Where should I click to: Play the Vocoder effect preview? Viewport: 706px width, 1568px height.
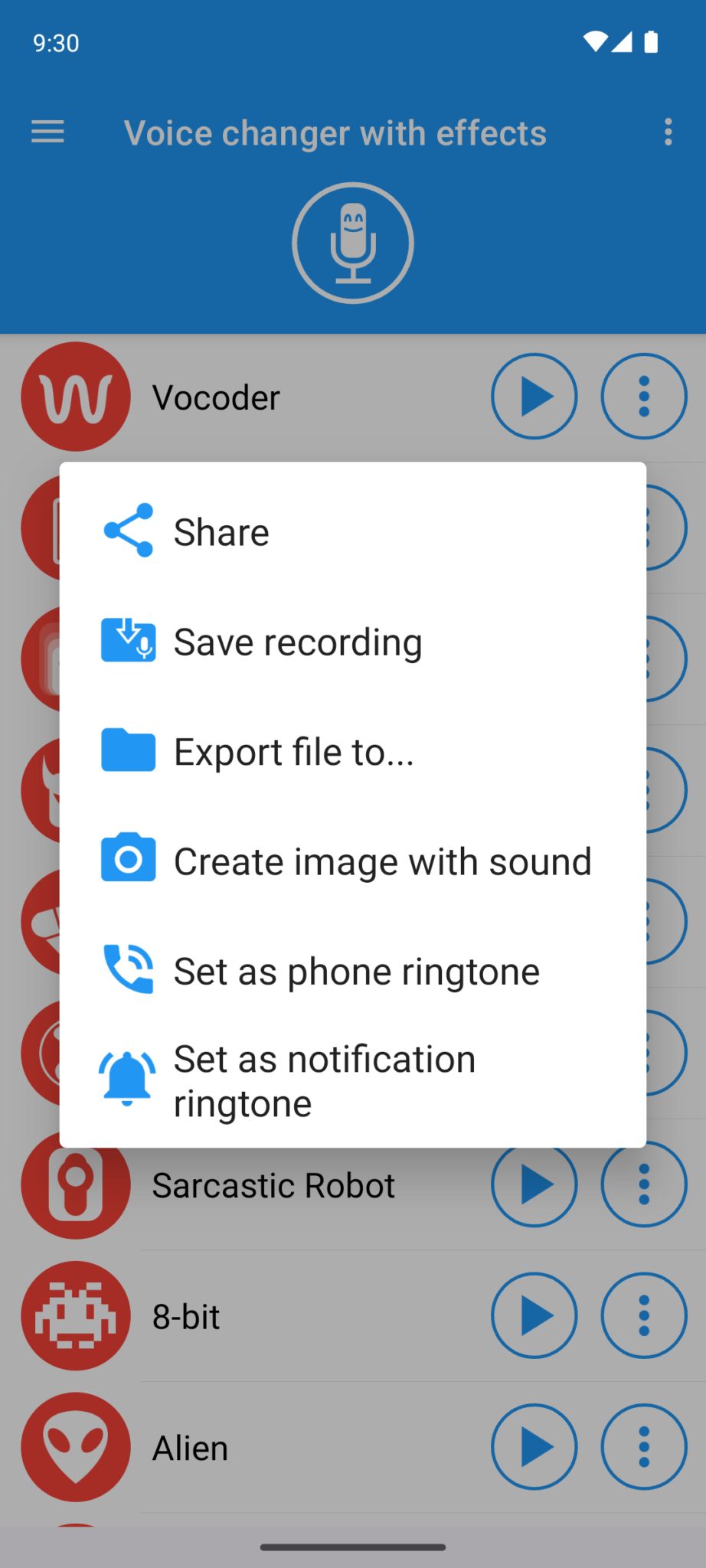pyautogui.click(x=534, y=397)
